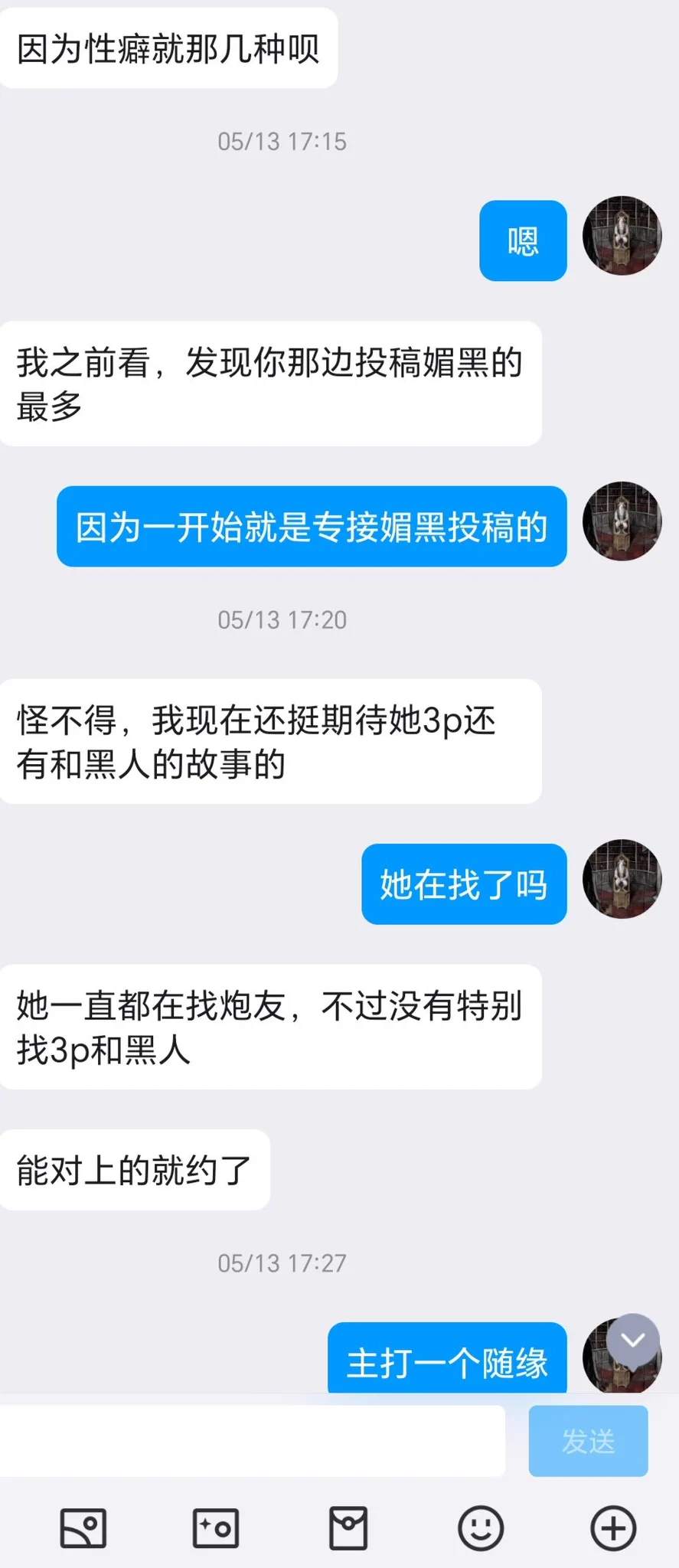The width and height of the screenshot is (679, 1568).
Task: Jump to latest messages with down arrow
Action: click(x=633, y=1340)
